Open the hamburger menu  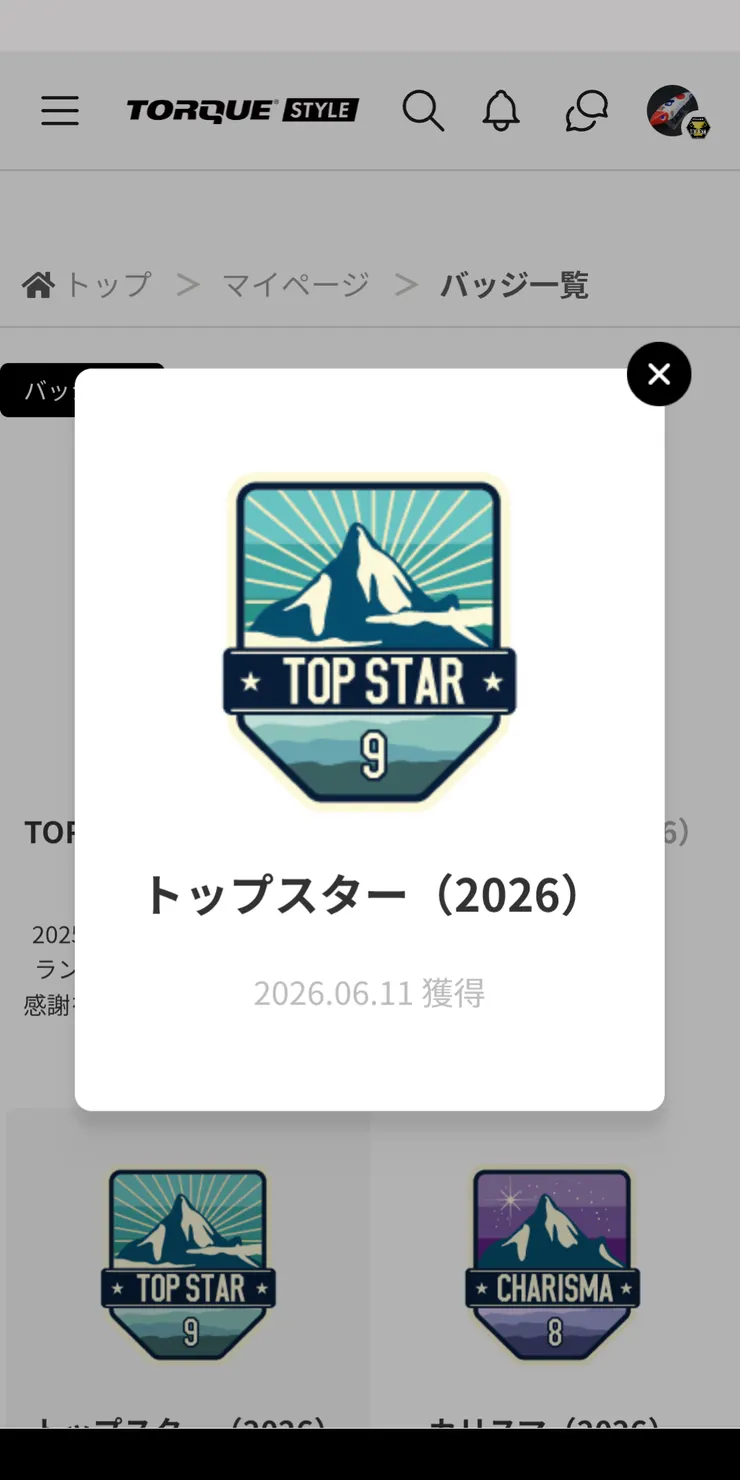(x=60, y=110)
